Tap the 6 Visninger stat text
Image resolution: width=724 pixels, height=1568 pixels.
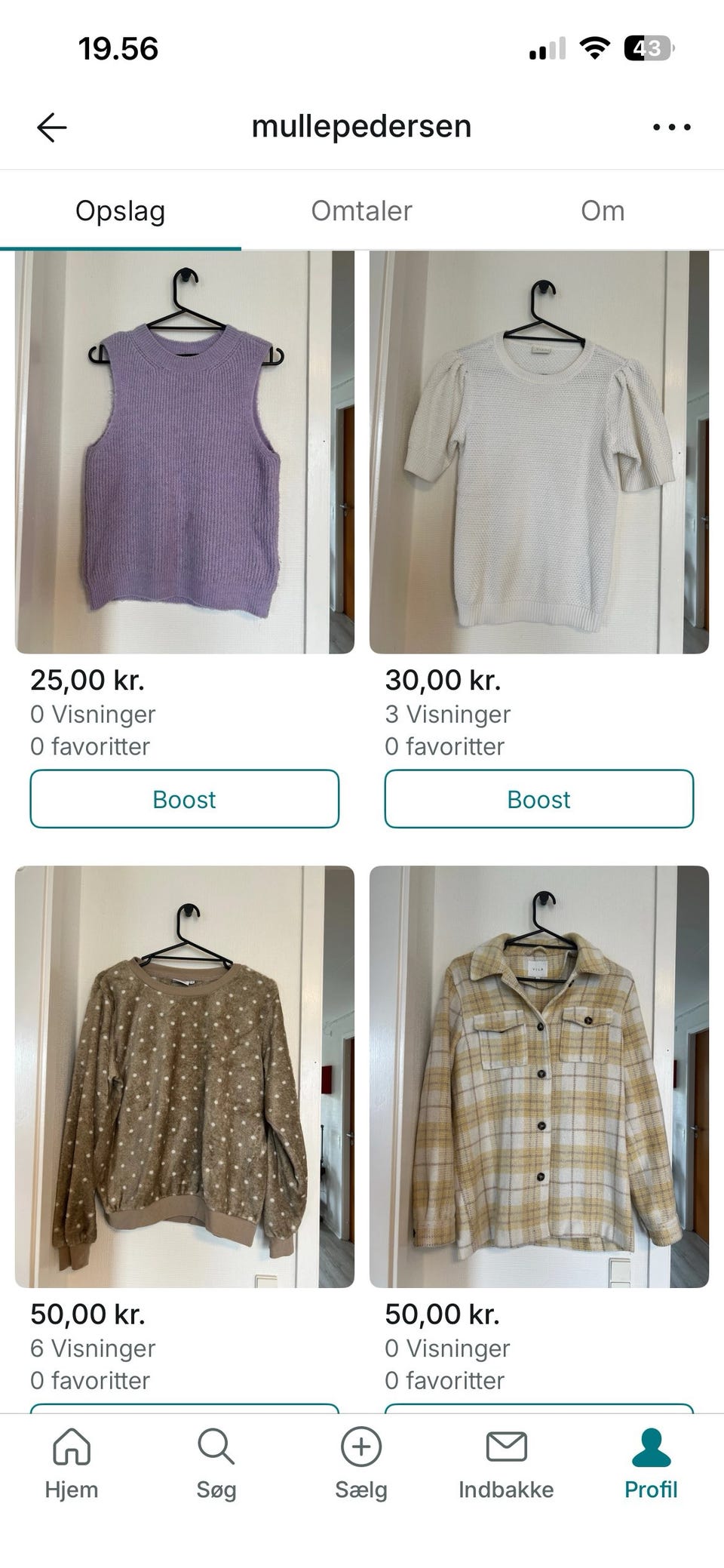pyautogui.click(x=91, y=1348)
